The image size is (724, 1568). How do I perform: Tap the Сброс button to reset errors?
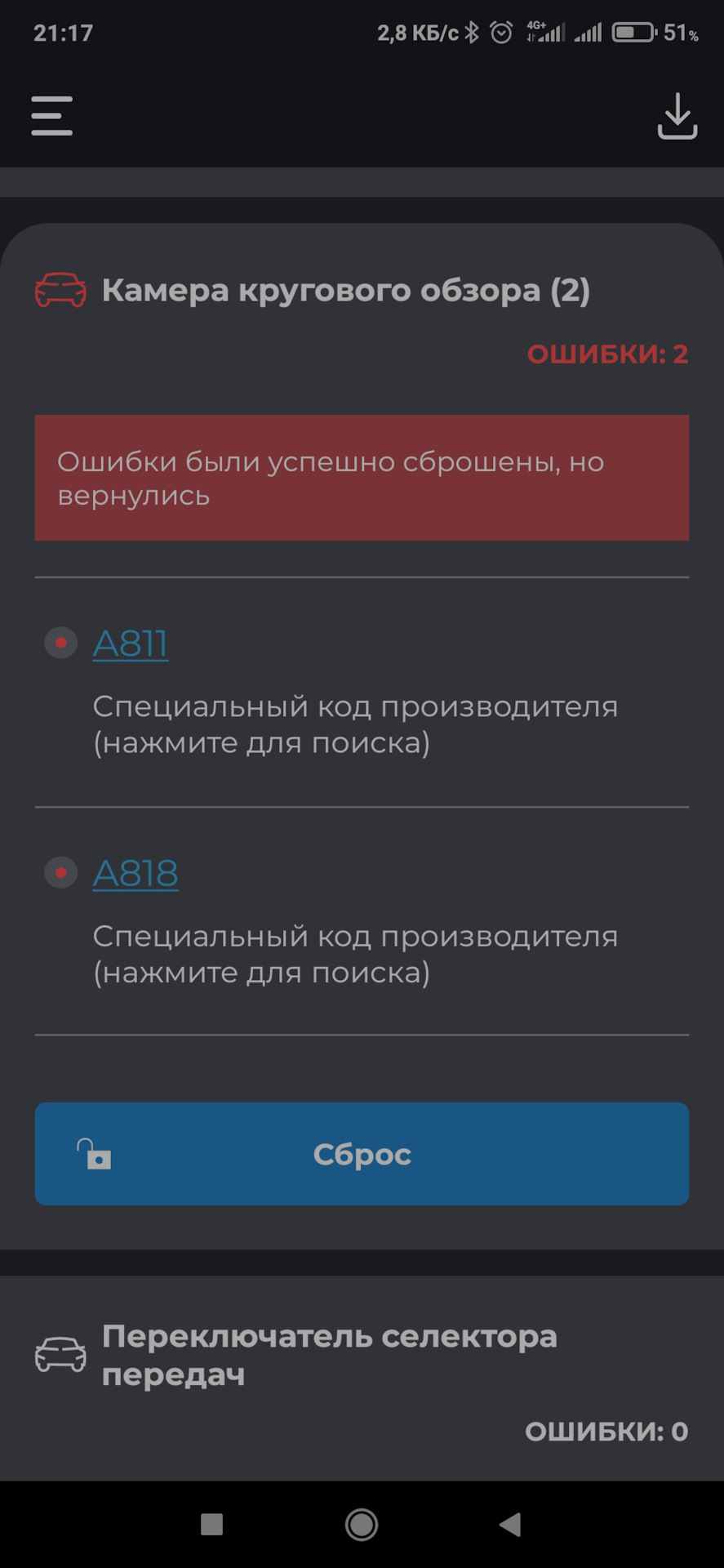click(362, 1153)
